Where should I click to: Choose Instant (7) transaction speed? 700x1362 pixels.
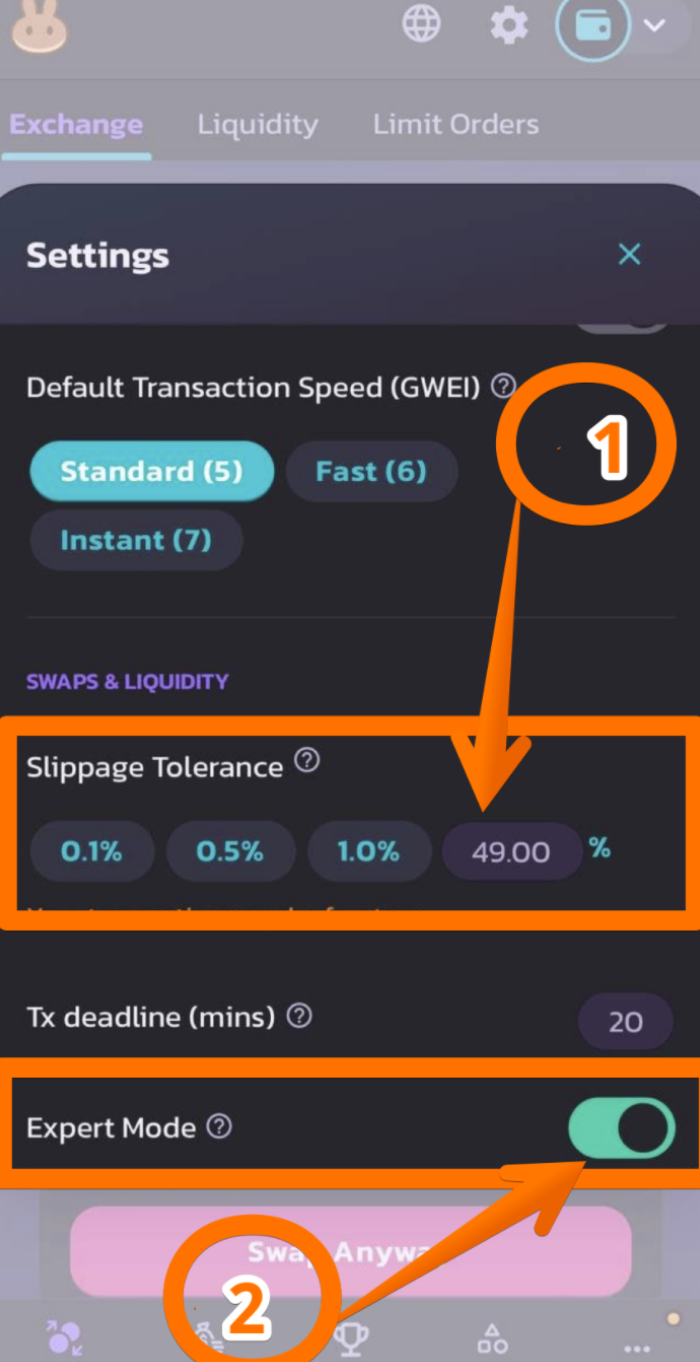tap(136, 541)
